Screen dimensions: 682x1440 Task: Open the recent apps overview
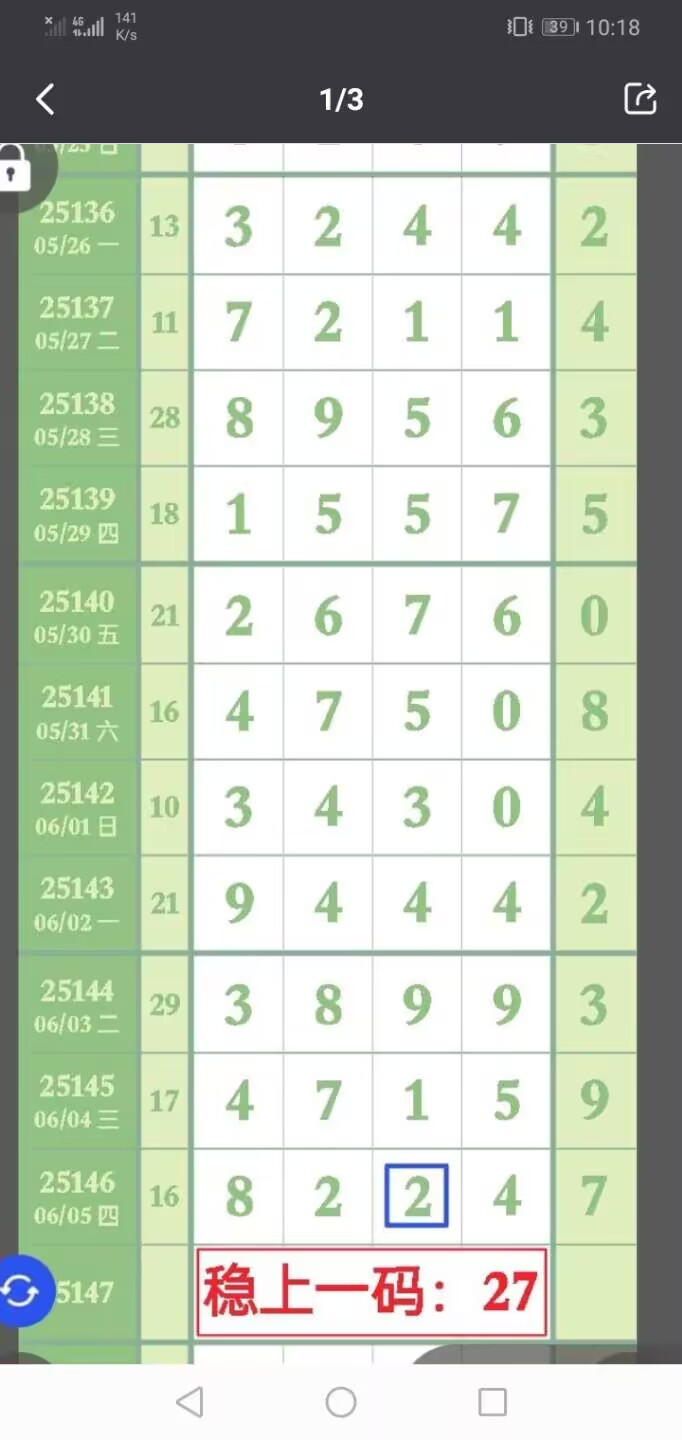point(492,1402)
